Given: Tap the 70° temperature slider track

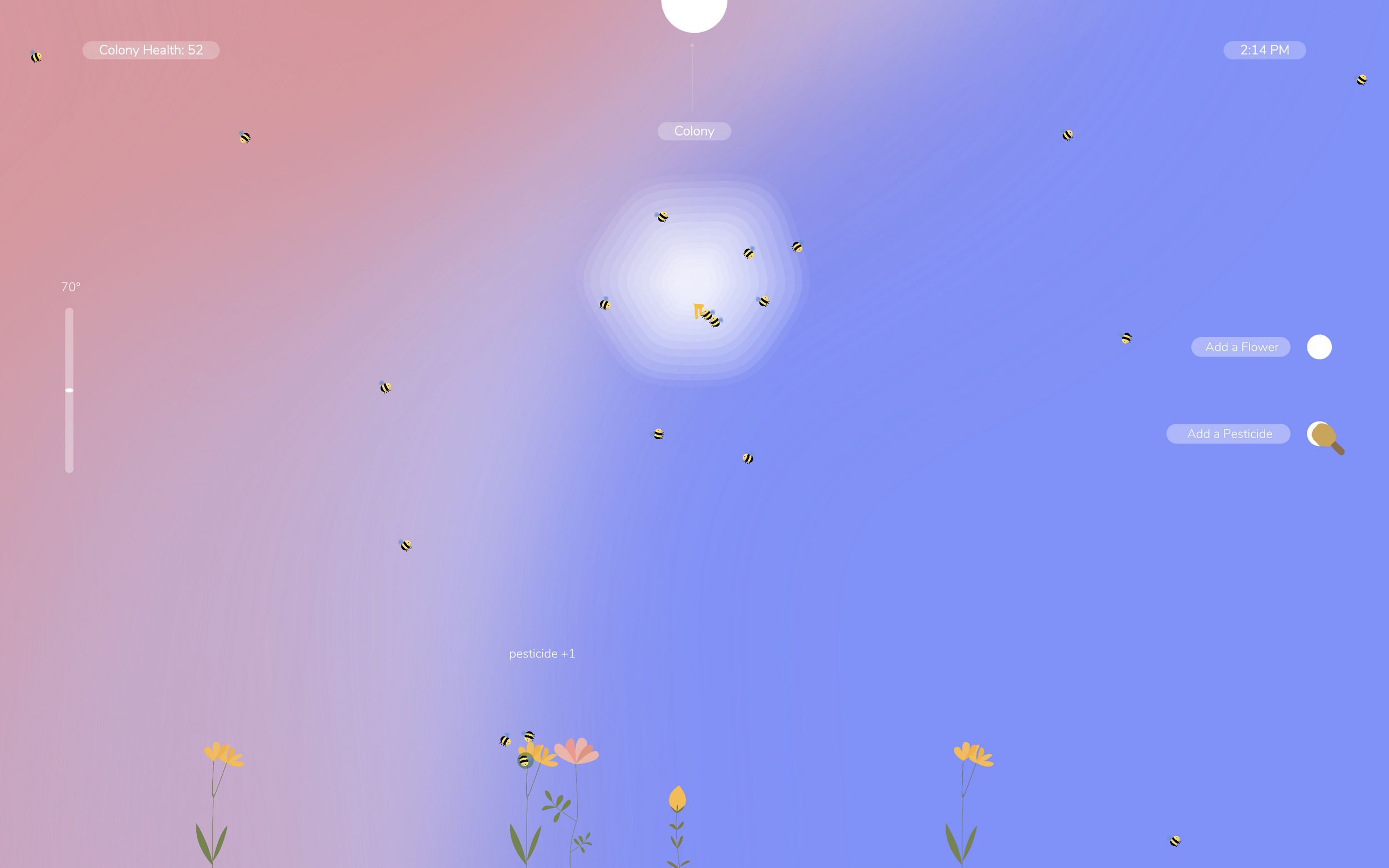Looking at the screenshot, I should (x=69, y=390).
